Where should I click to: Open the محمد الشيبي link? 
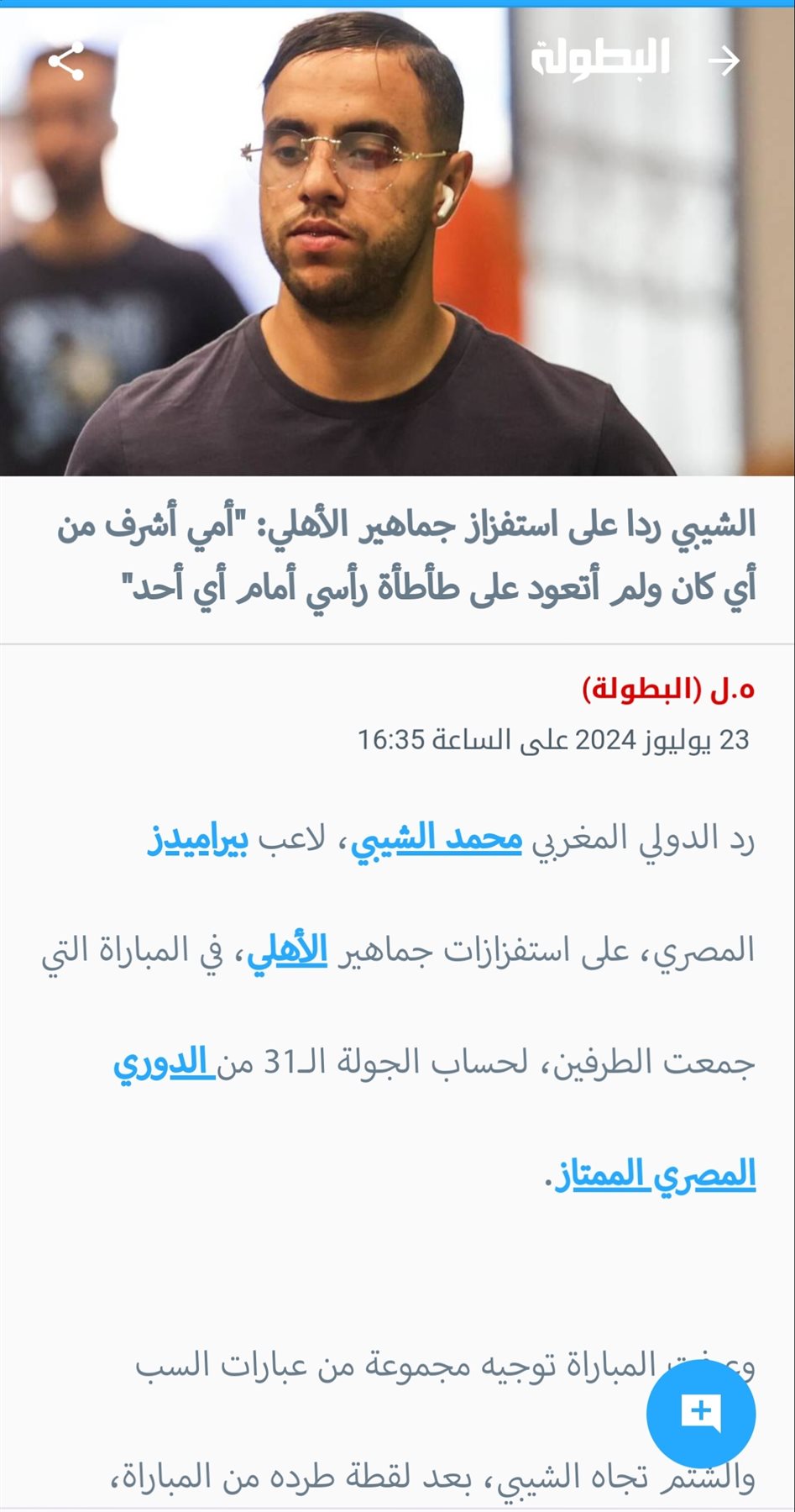(437, 839)
